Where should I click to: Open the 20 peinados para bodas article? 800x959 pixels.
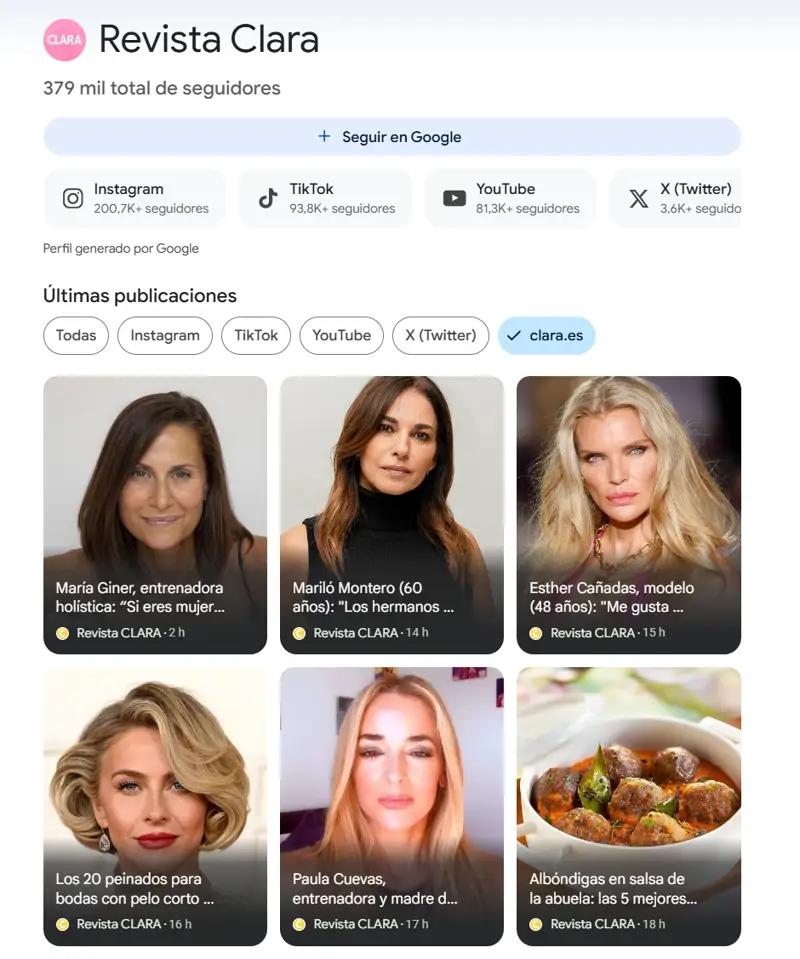click(155, 806)
